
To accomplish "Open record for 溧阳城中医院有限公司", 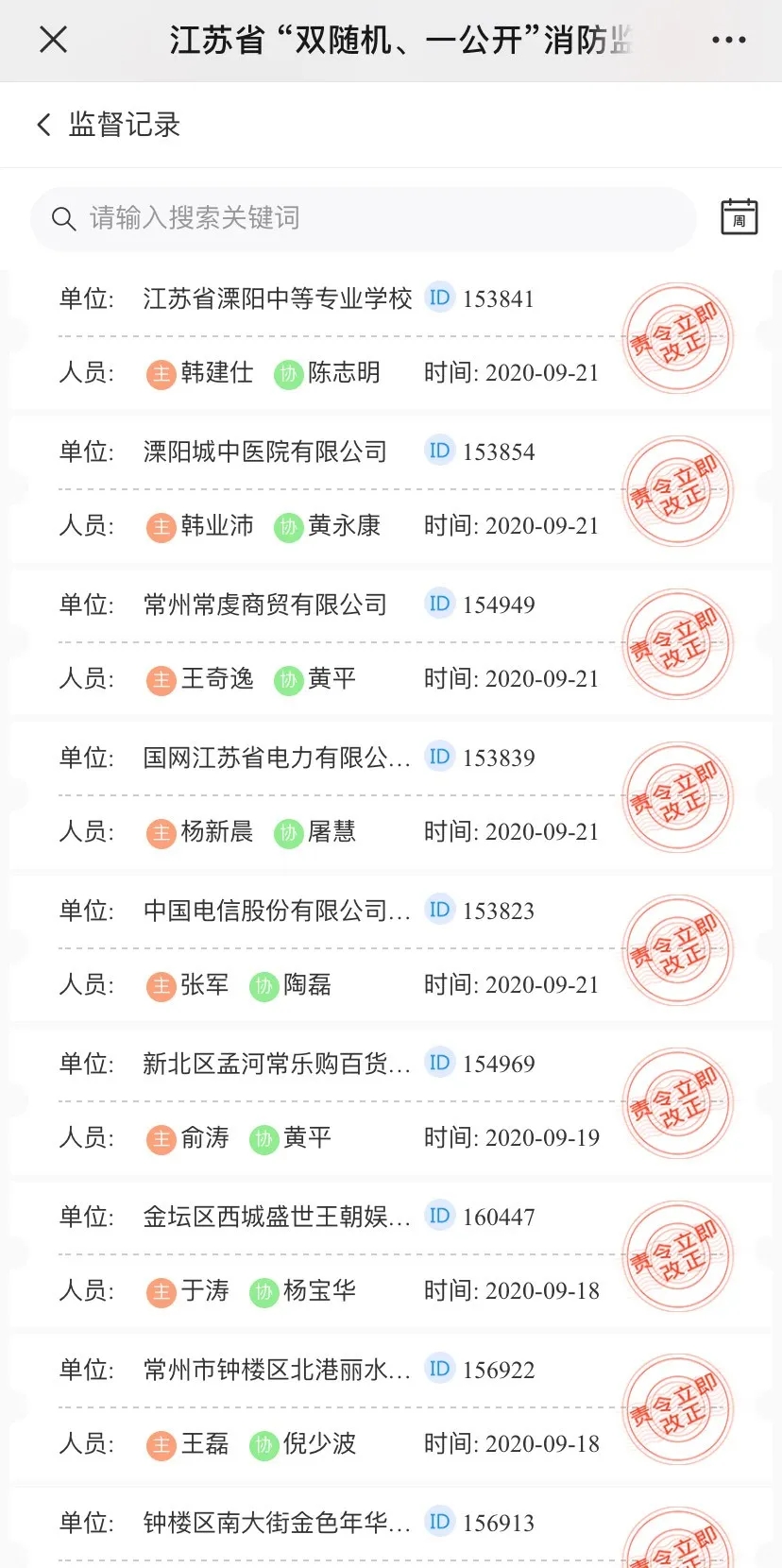I will (265, 452).
